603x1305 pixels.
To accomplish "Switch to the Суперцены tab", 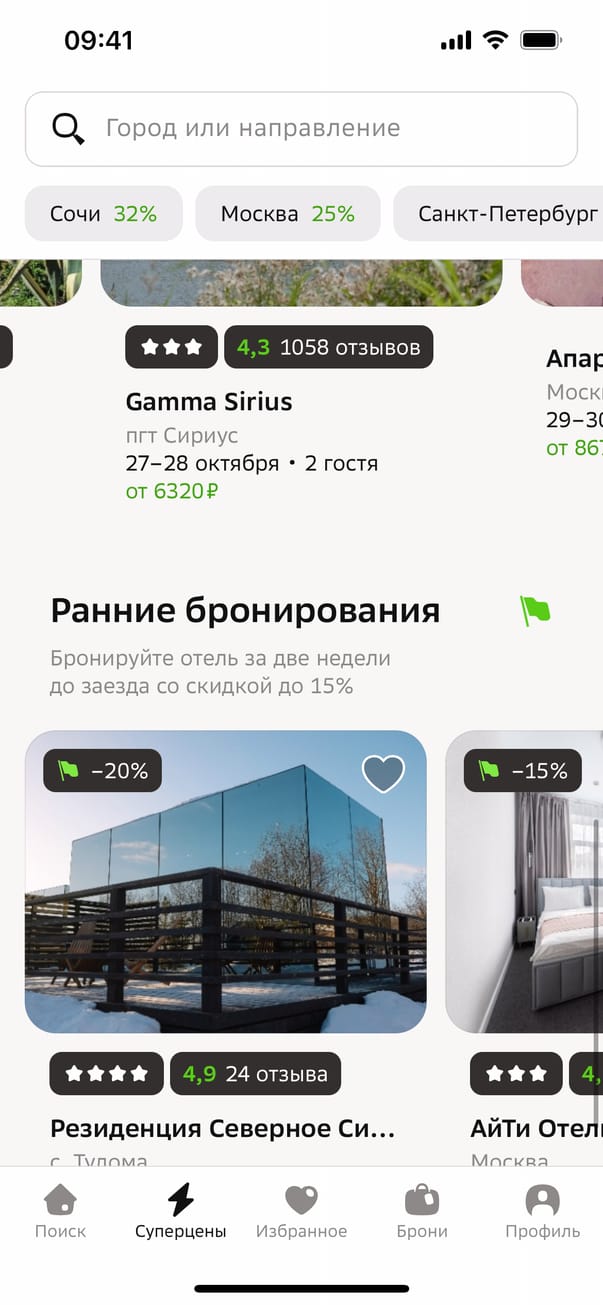I will click(x=181, y=1211).
